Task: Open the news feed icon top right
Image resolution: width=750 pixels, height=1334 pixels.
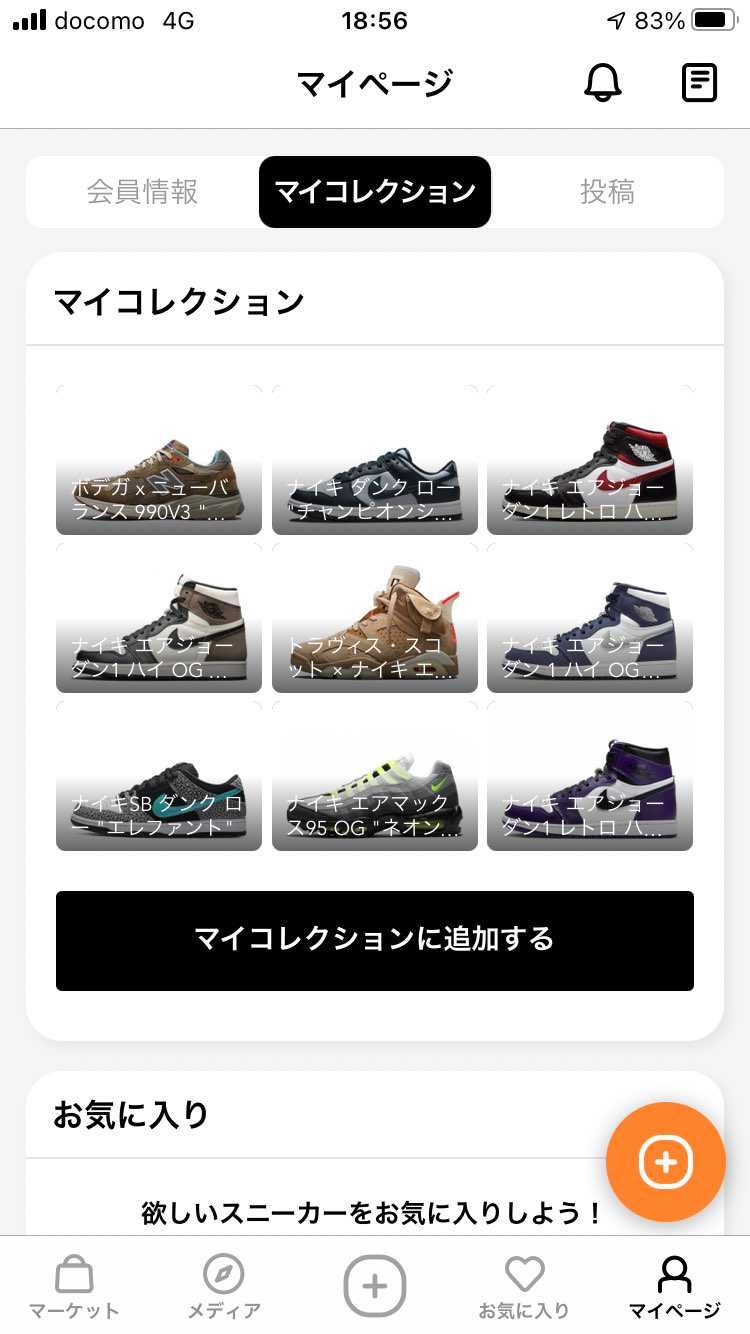Action: click(699, 83)
